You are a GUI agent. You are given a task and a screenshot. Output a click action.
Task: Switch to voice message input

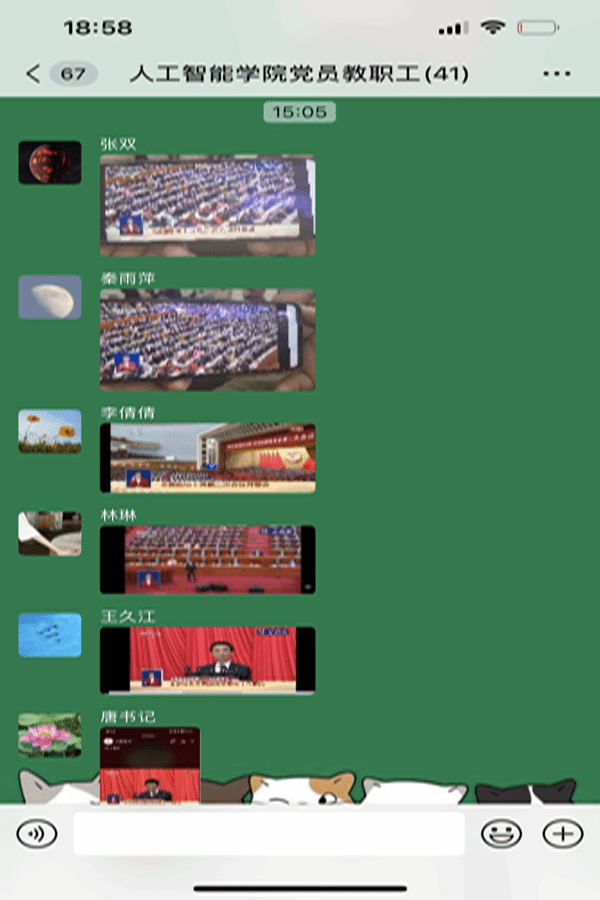37,834
